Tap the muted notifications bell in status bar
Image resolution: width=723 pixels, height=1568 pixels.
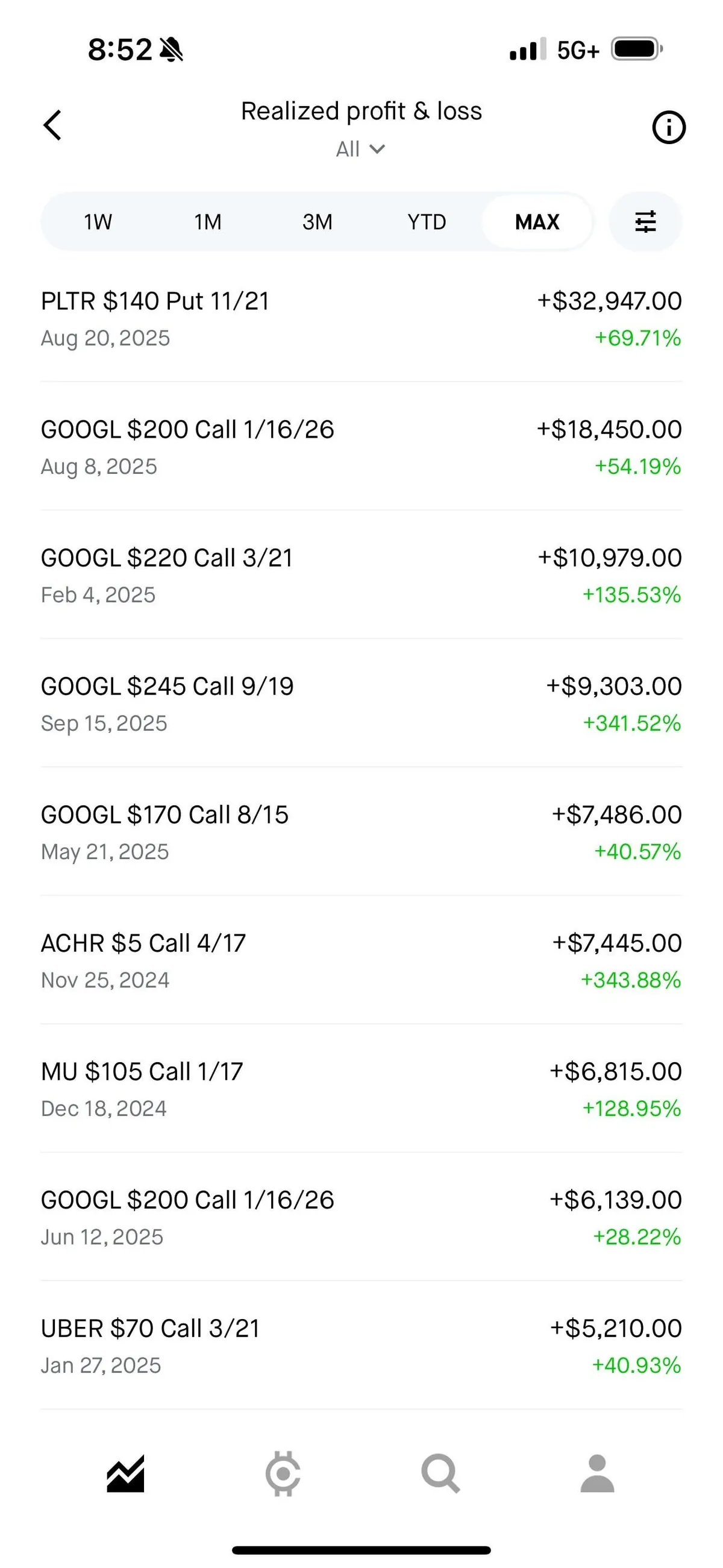click(172, 50)
